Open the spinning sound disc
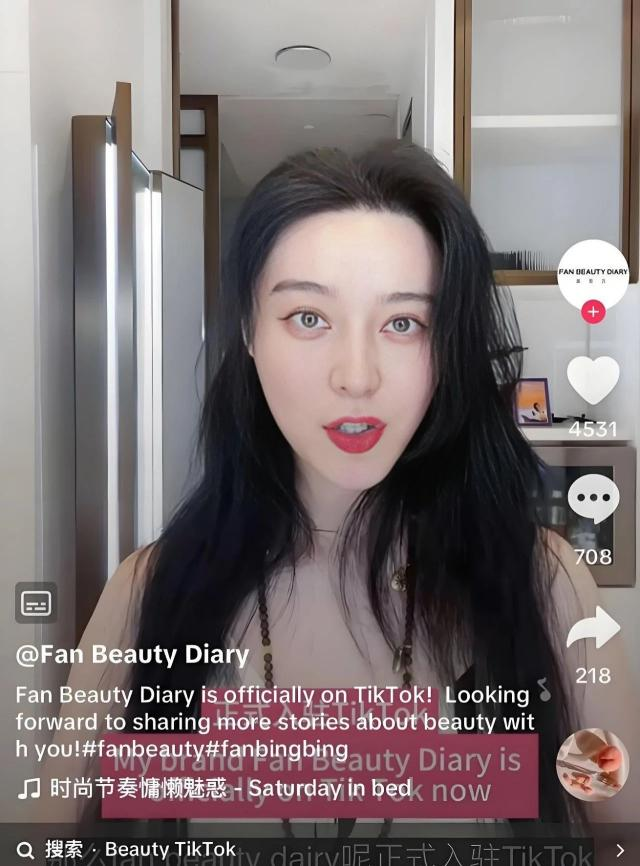 pyautogui.click(x=593, y=766)
